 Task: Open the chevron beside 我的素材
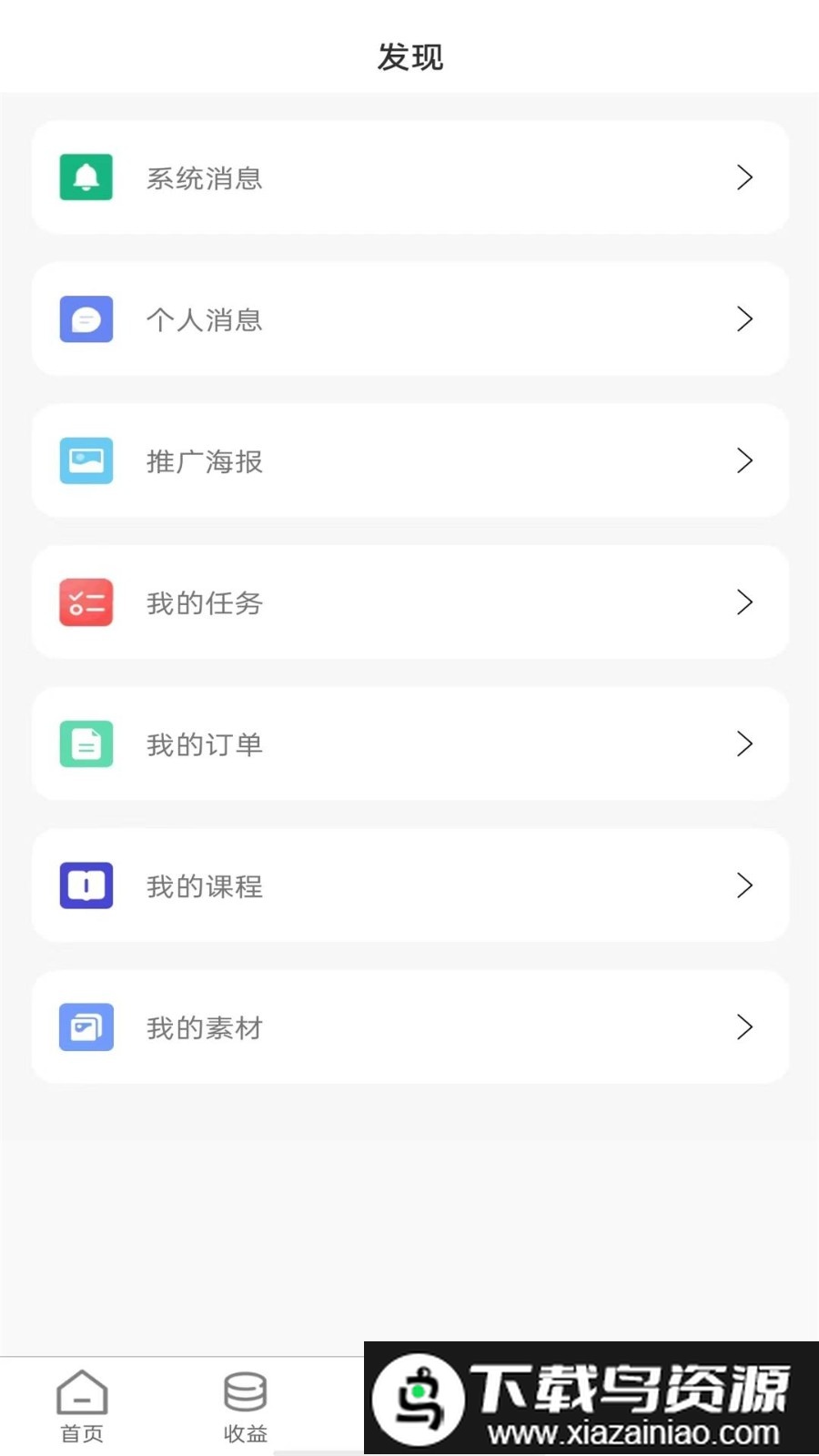click(746, 1027)
